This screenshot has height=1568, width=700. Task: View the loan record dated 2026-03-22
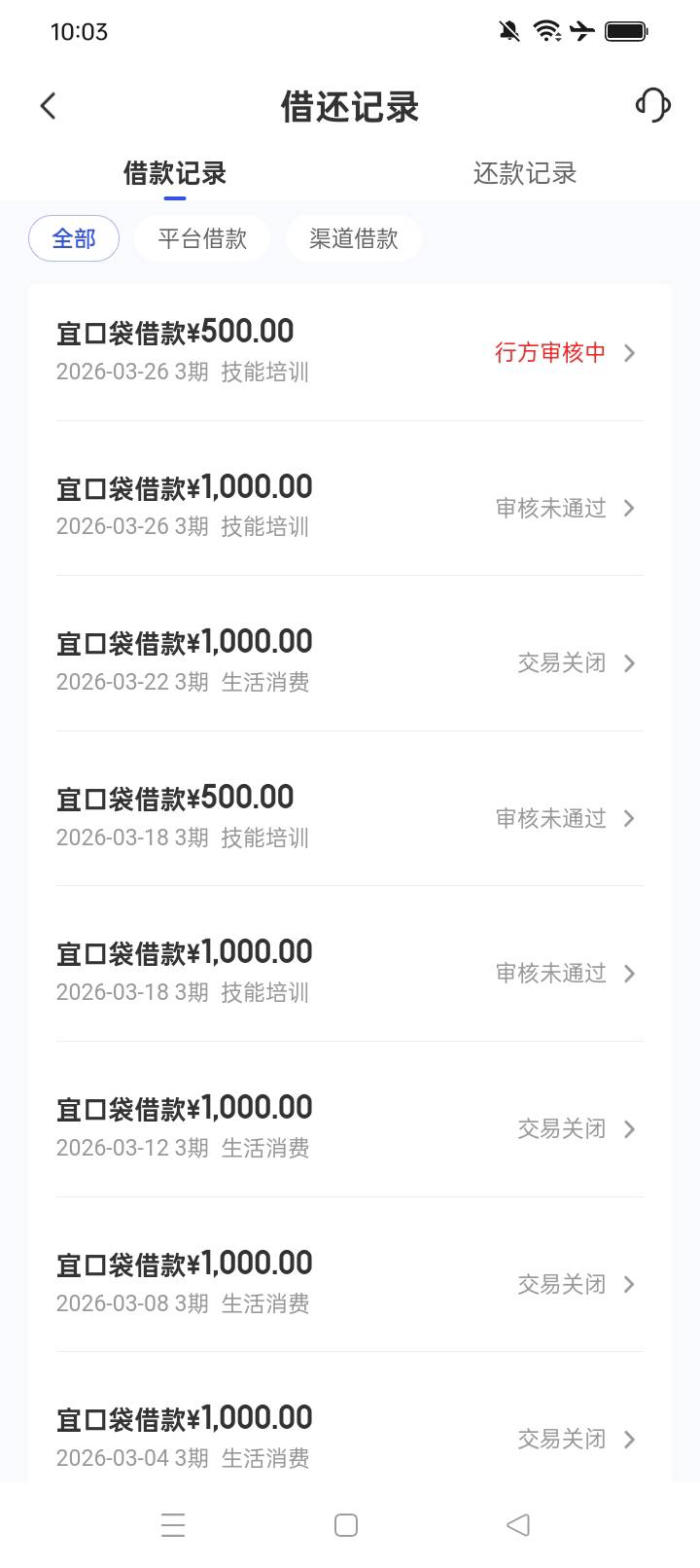(350, 661)
